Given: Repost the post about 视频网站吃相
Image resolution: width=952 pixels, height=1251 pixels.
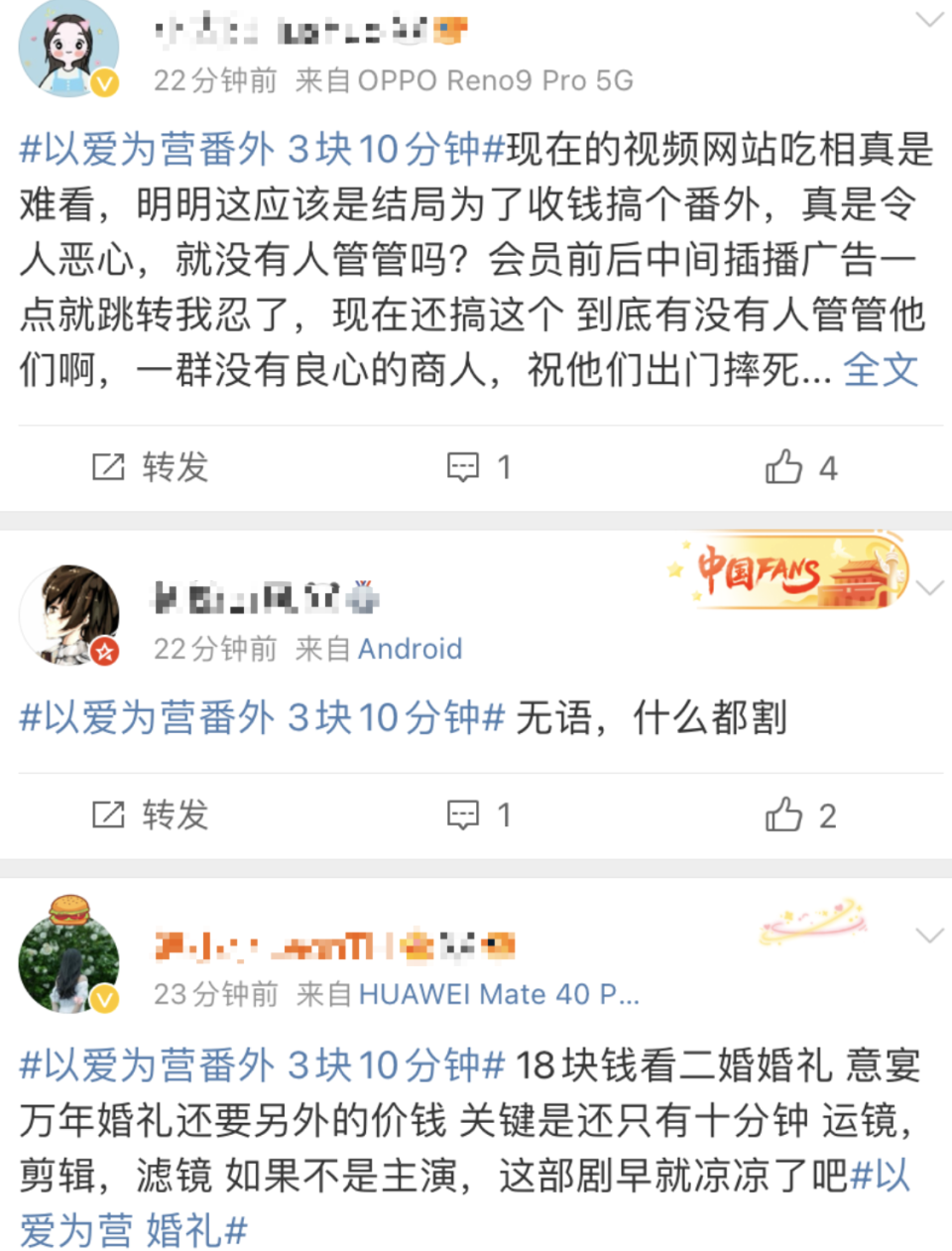Looking at the screenshot, I should (151, 466).
